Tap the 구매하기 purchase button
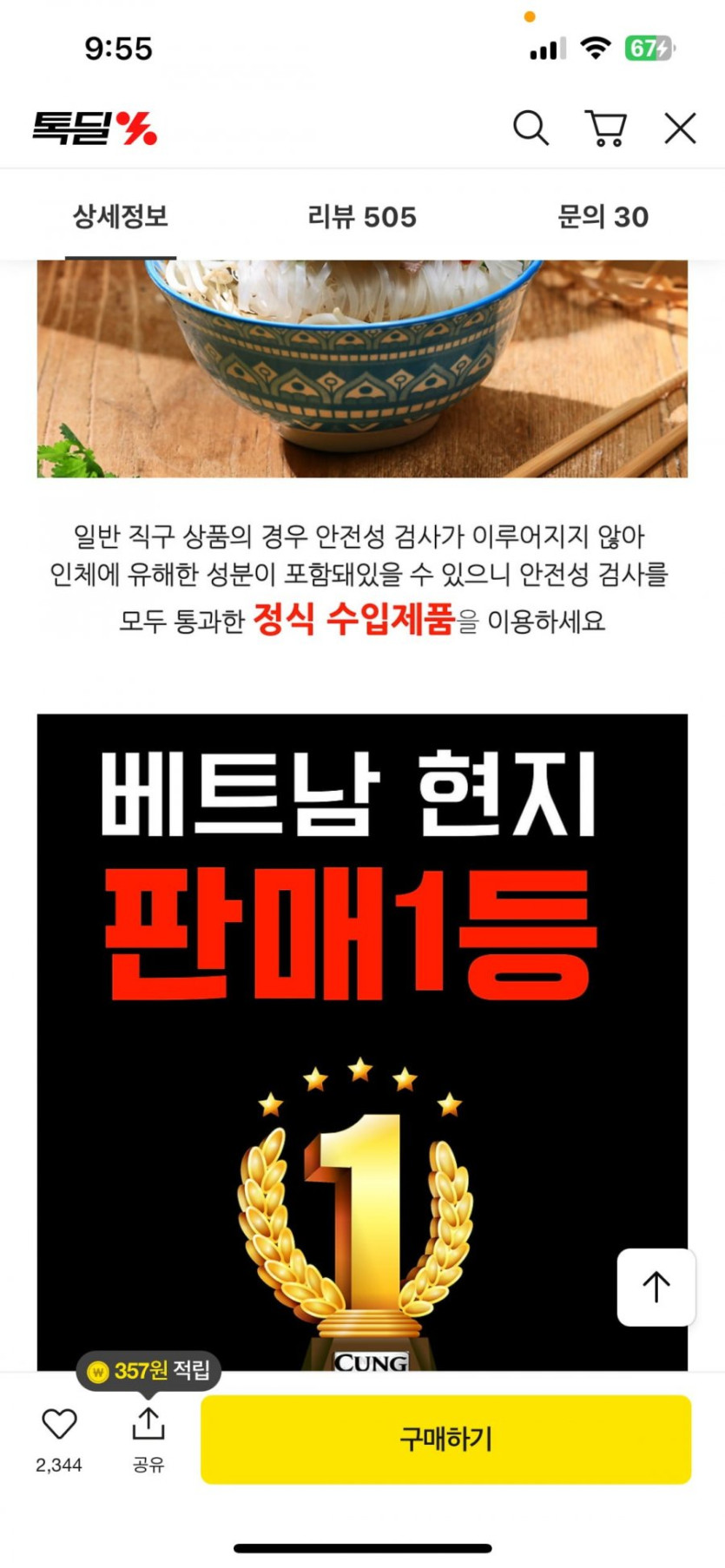This screenshot has height=1568, width=725. coord(445,1439)
